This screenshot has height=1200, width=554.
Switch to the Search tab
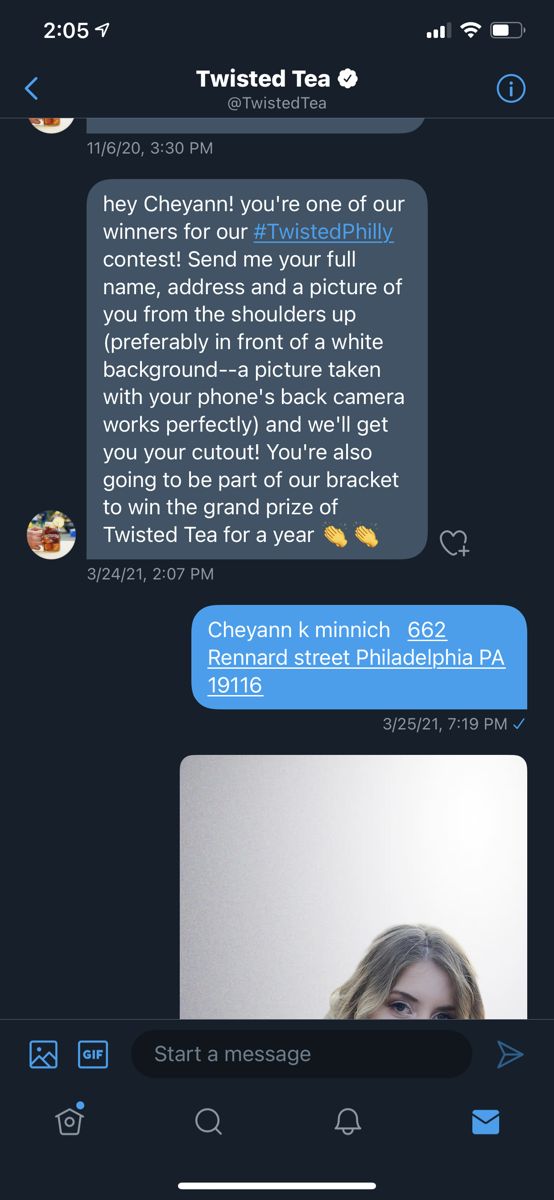pos(208,1121)
